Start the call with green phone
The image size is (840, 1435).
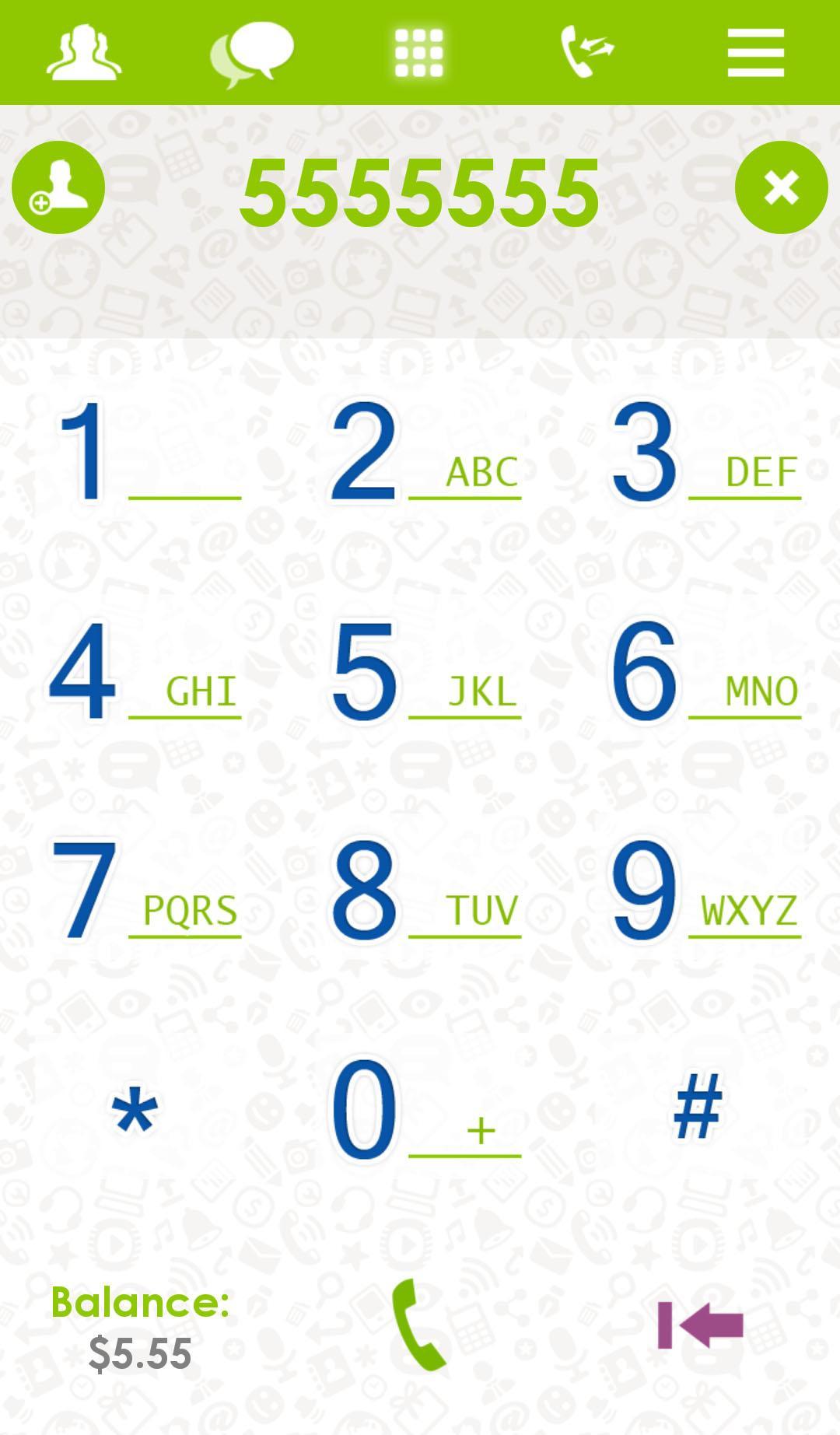pyautogui.click(x=418, y=1324)
